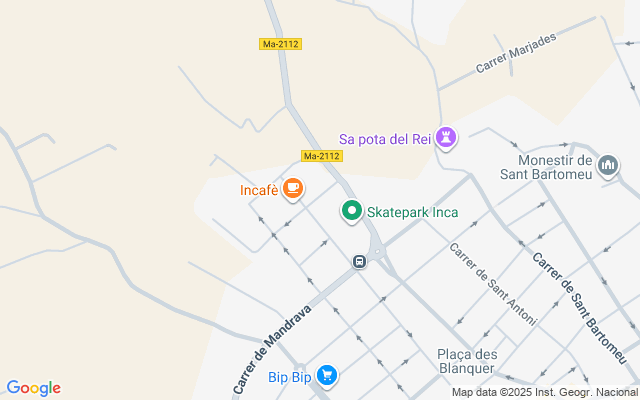The height and width of the screenshot is (400, 640).
Task: Tap the bus stop icon on the map
Action: click(x=358, y=262)
